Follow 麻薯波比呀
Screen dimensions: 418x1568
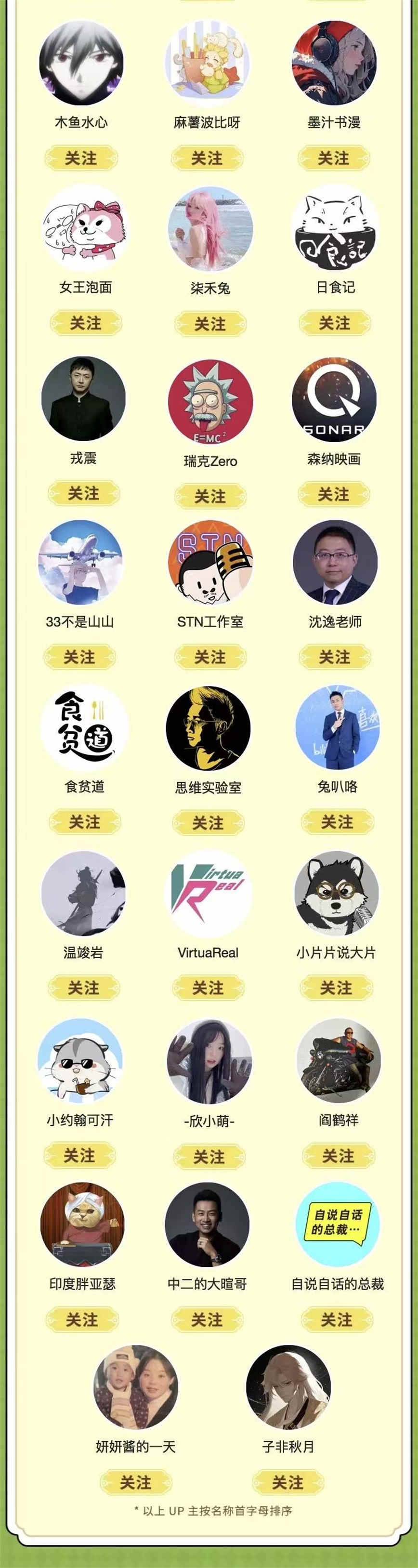tap(207, 158)
